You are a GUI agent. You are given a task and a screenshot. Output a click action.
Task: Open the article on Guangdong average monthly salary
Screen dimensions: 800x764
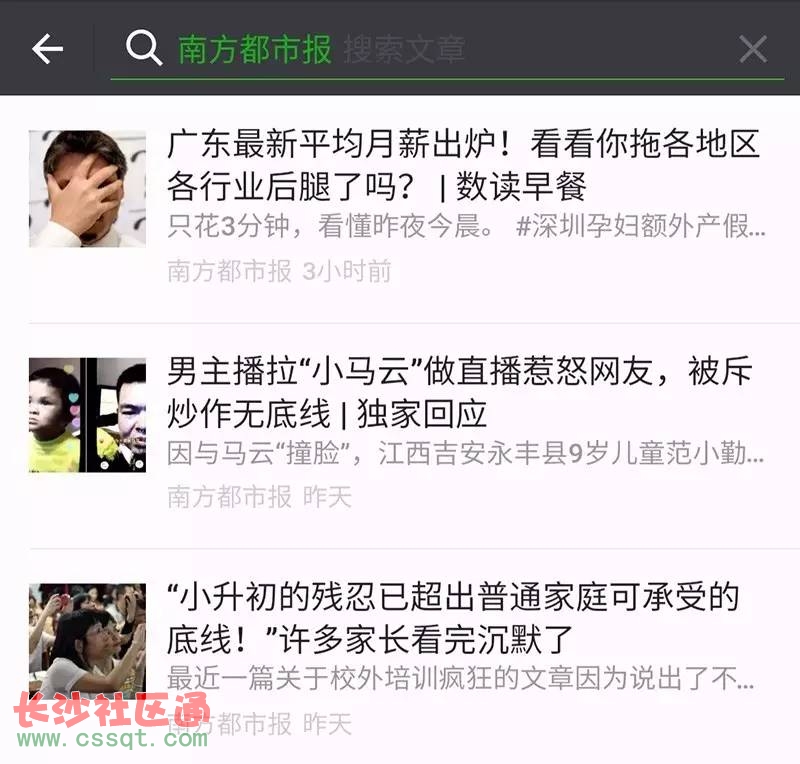coord(465,165)
